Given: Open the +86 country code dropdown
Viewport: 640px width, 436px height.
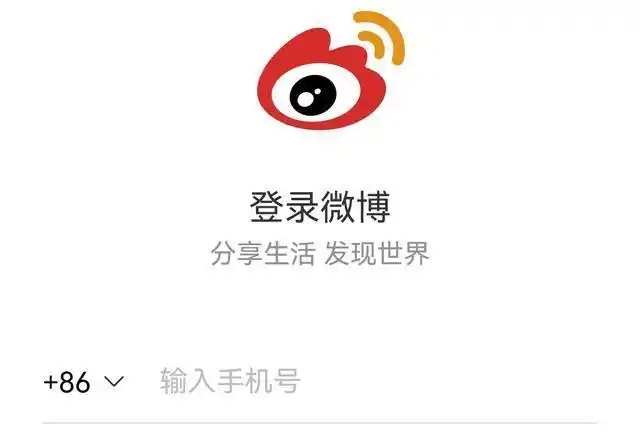Looking at the screenshot, I should [x=83, y=382].
